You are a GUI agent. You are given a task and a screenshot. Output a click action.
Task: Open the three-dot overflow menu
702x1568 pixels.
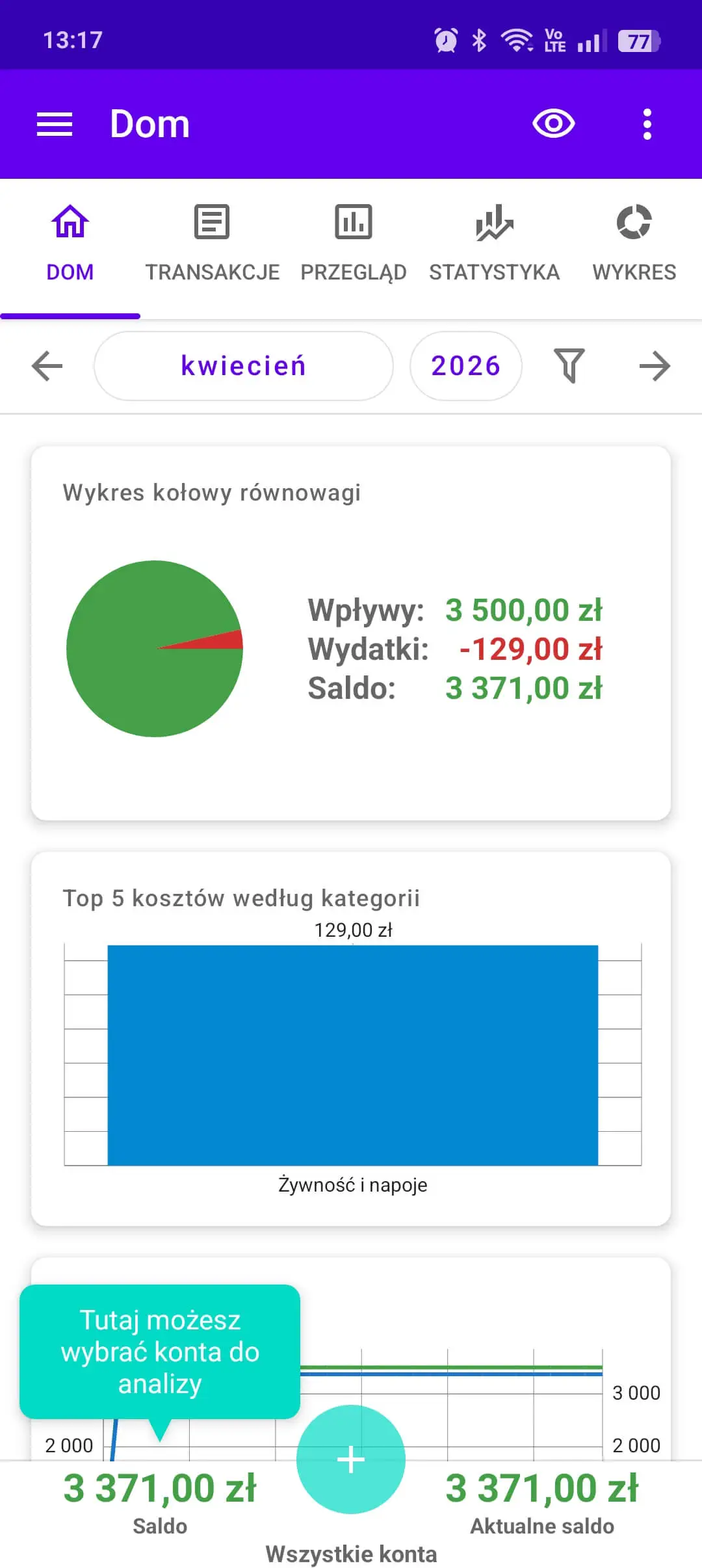[647, 124]
